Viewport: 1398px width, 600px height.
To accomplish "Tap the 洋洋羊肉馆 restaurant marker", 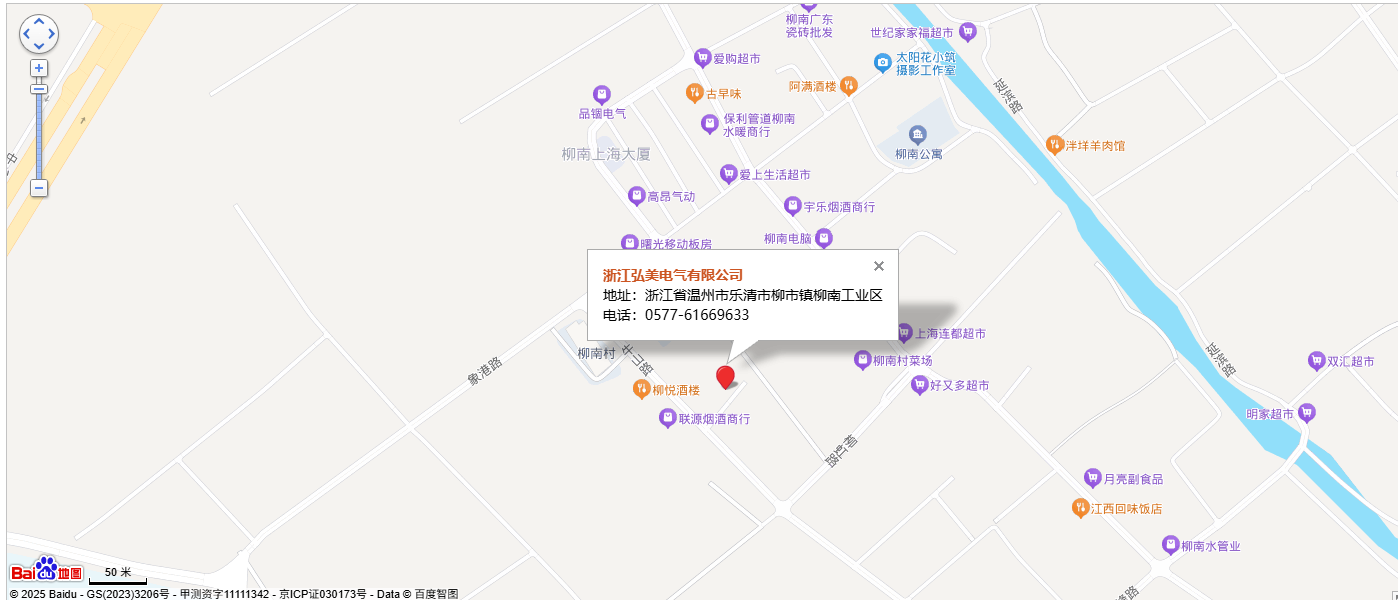I will 1054,145.
